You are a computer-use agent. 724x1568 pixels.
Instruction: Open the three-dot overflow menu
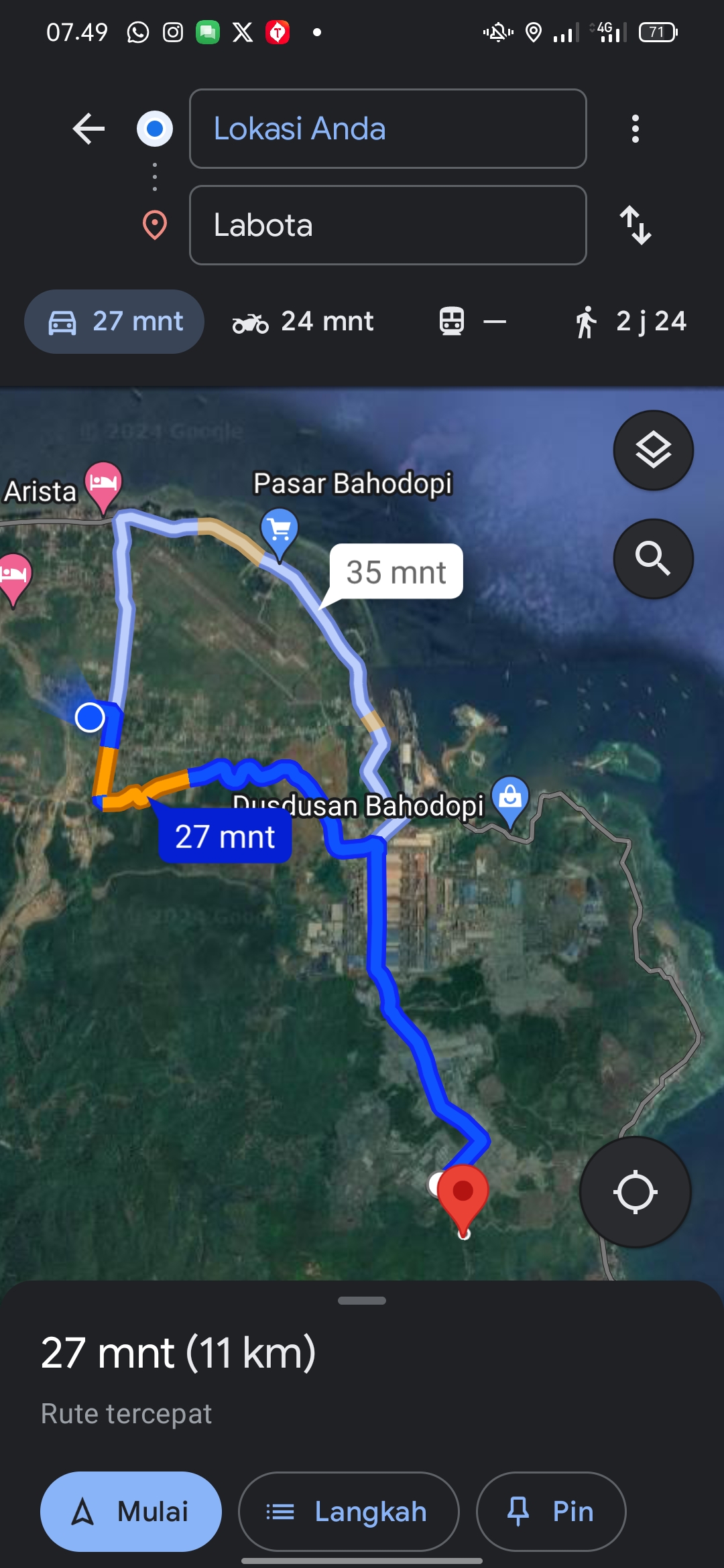(636, 129)
